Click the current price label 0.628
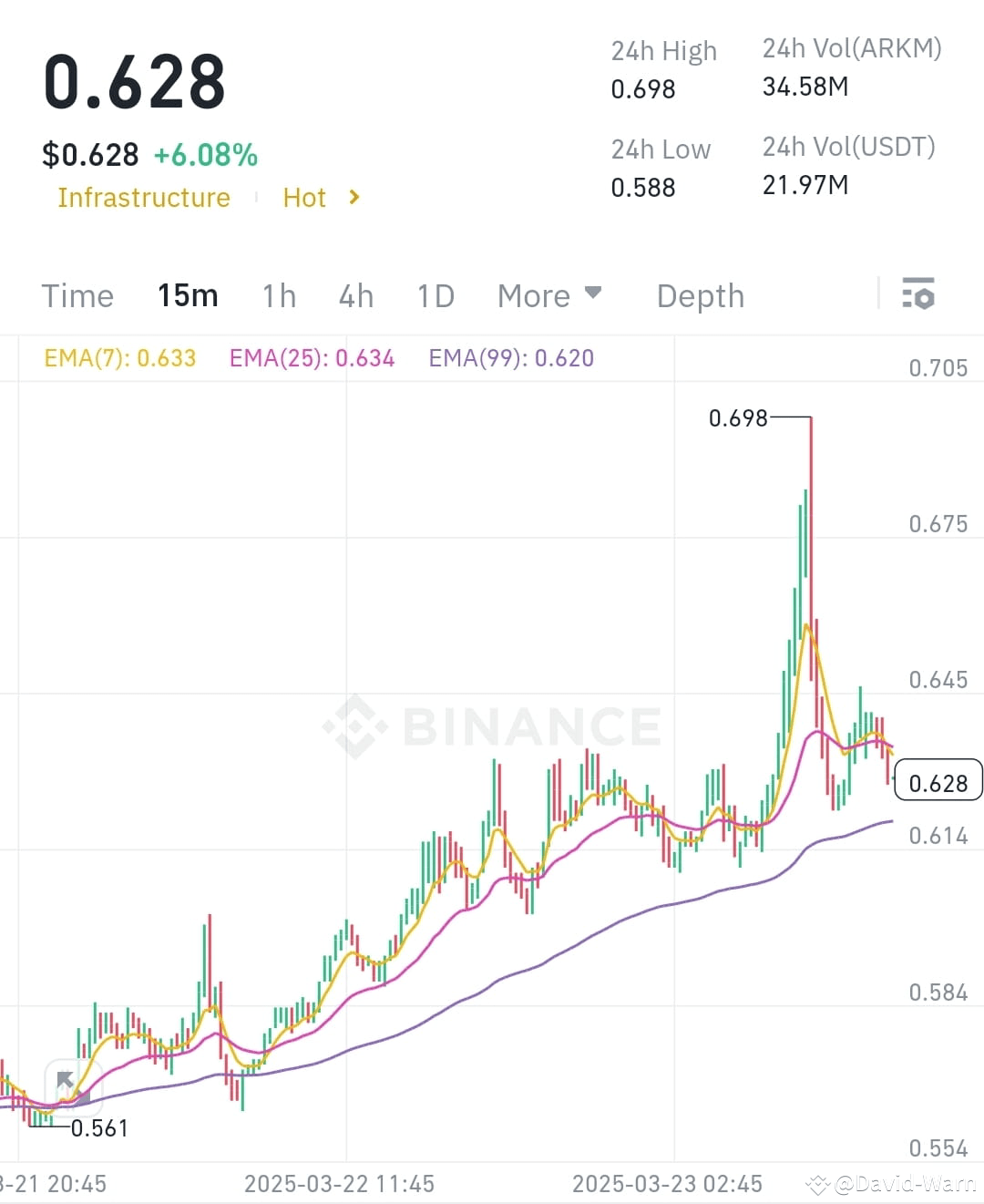This screenshot has width=984, height=1204. point(938,781)
